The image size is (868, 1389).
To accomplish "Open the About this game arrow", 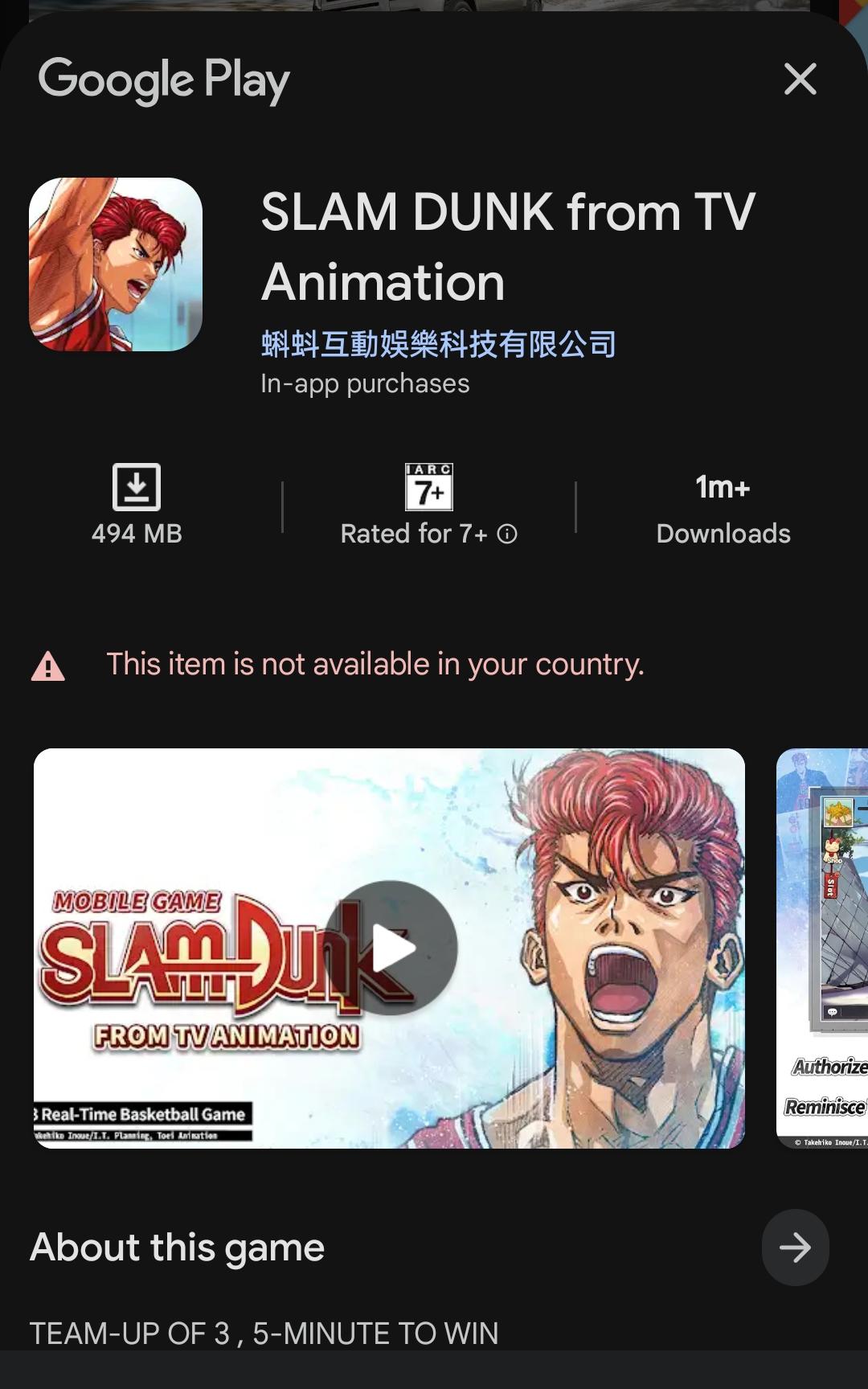I will coord(795,1248).
